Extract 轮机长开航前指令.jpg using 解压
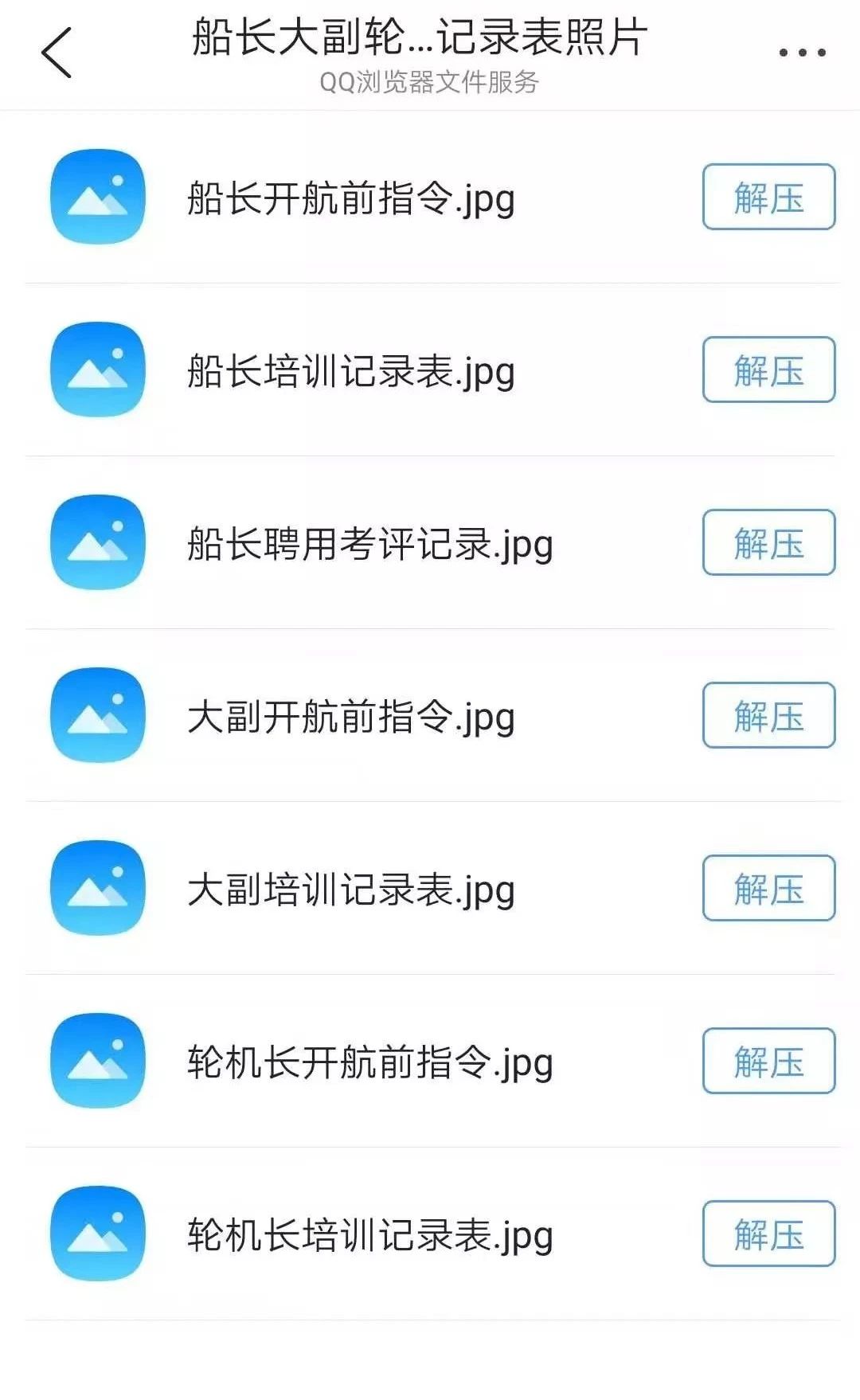 768,1061
